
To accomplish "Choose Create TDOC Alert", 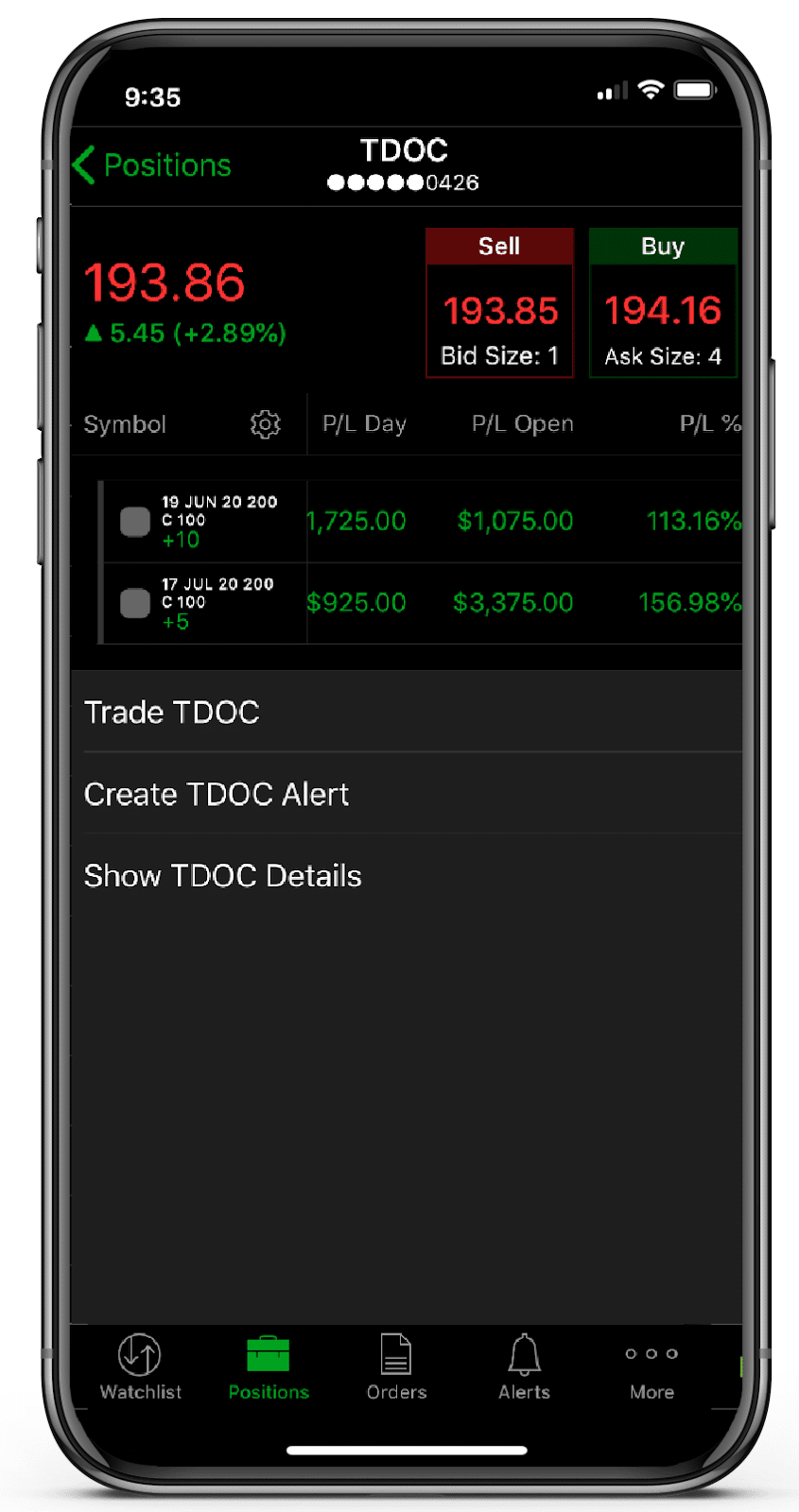I will 407,794.
